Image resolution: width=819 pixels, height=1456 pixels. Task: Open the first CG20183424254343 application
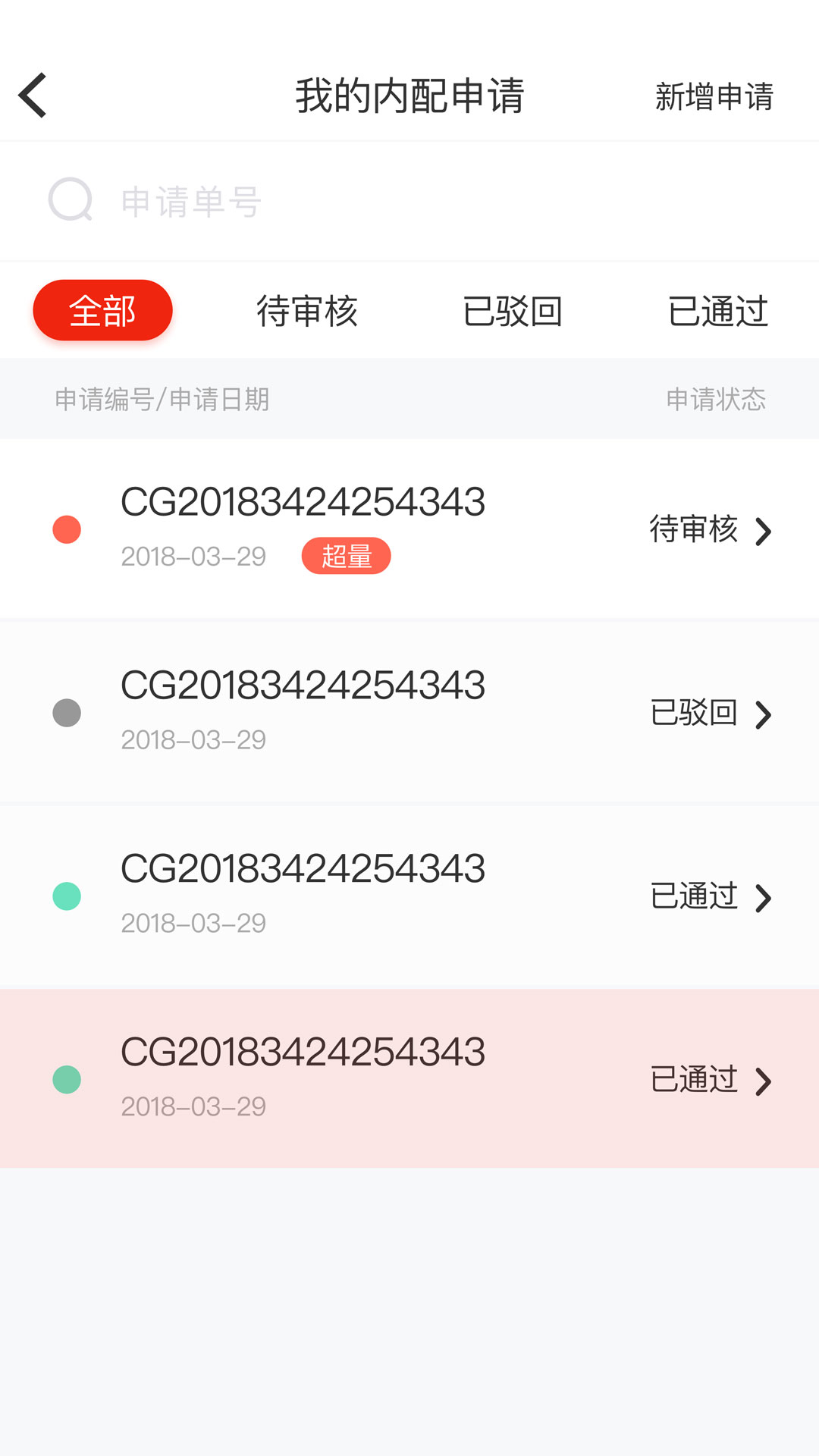pos(303,500)
